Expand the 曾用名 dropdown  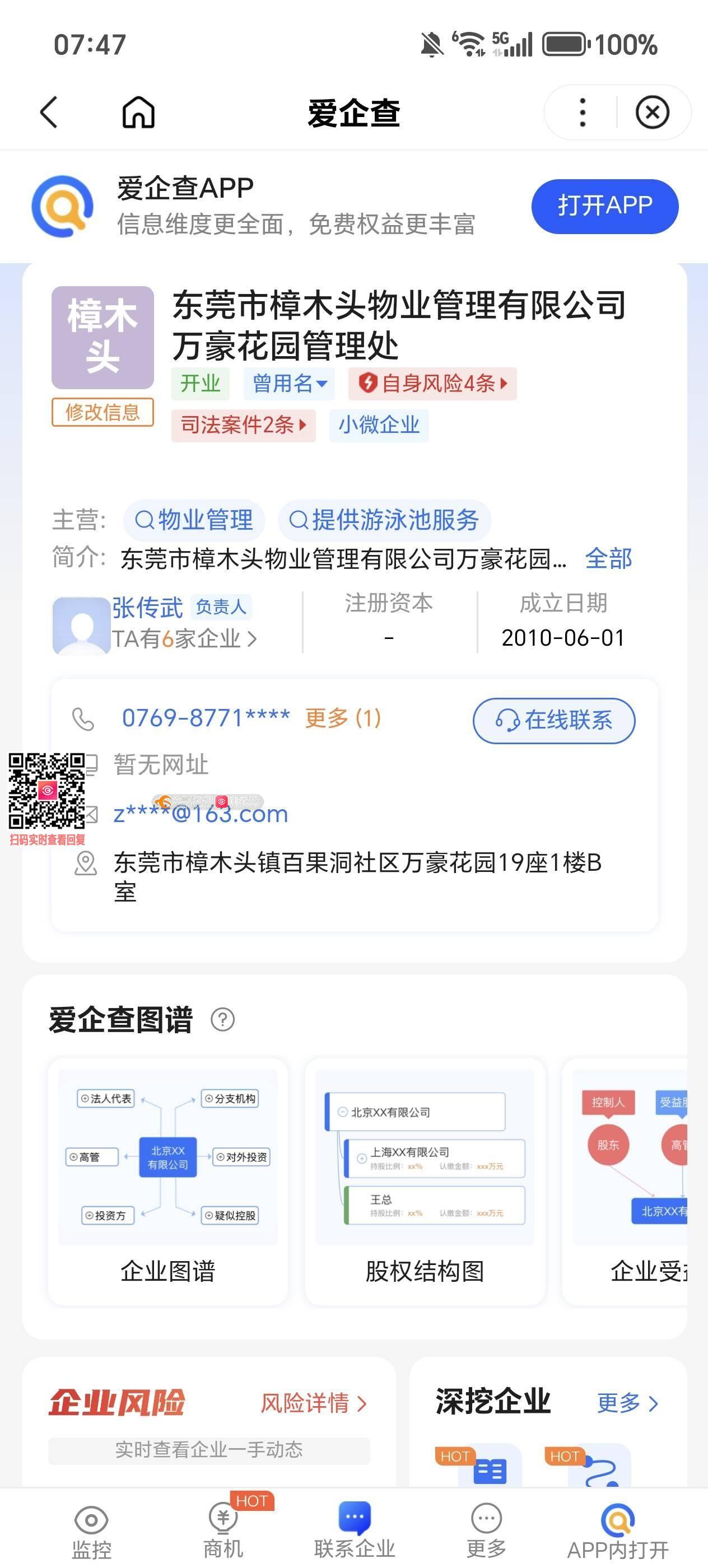289,384
